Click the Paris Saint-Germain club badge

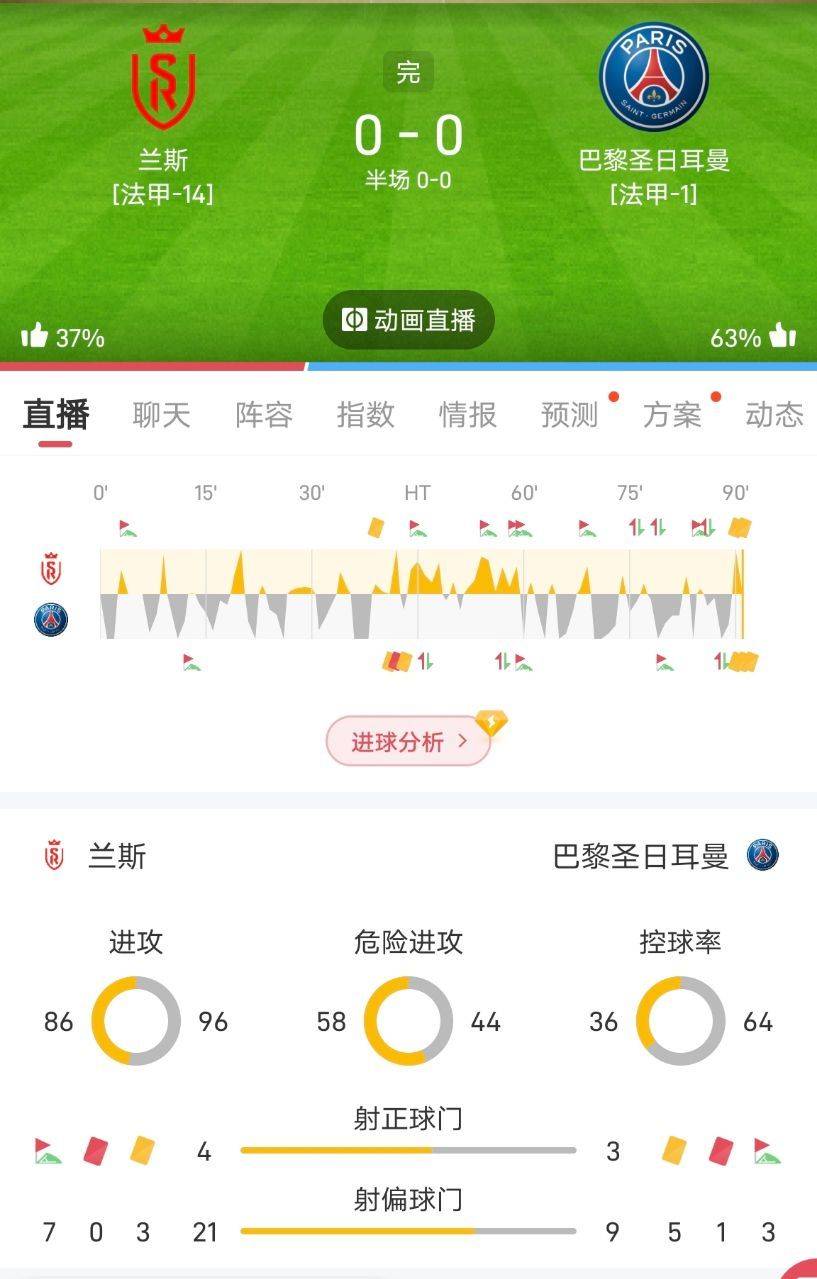pyautogui.click(x=656, y=73)
